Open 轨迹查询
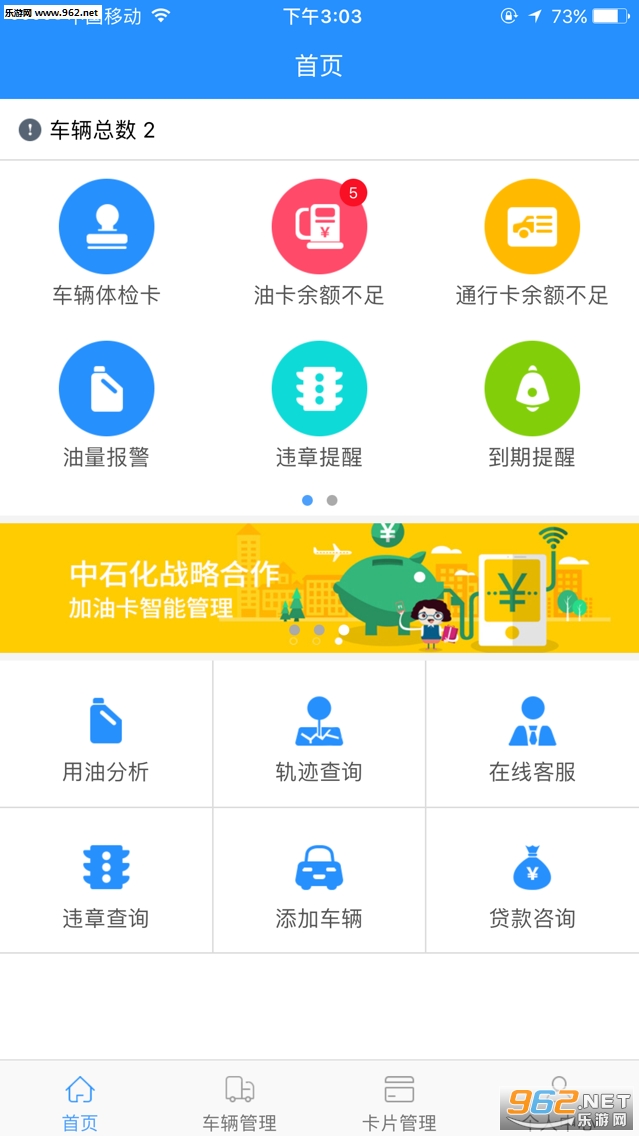 click(x=319, y=735)
